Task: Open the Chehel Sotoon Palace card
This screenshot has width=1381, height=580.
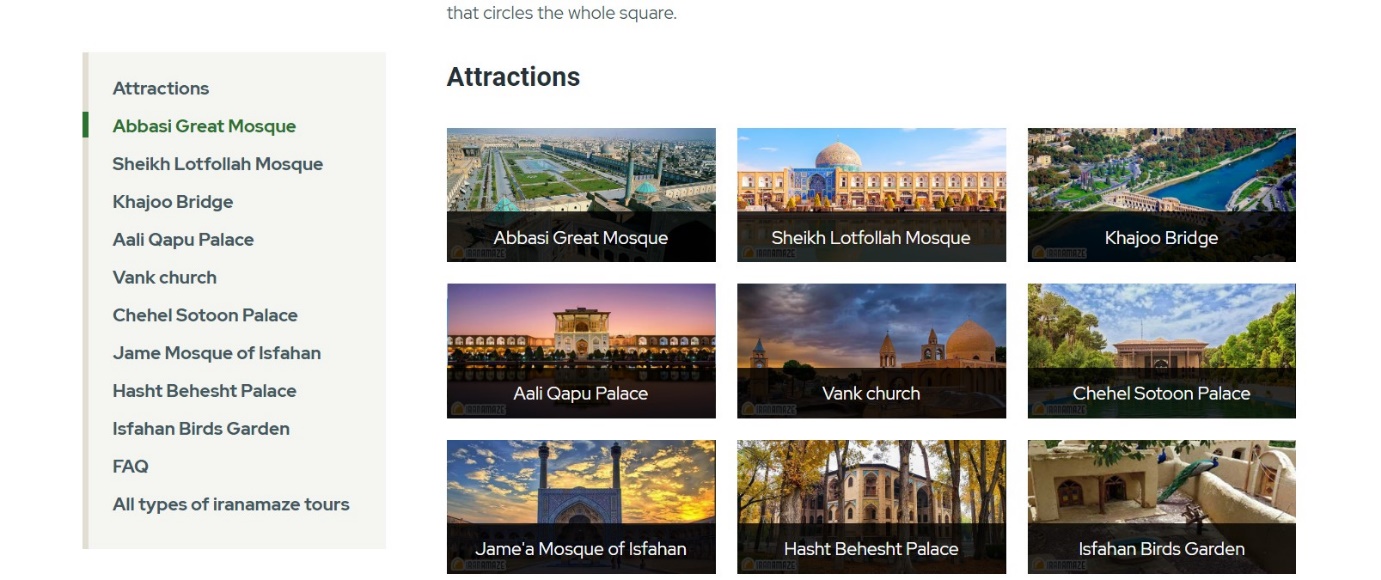Action: pyautogui.click(x=1161, y=350)
